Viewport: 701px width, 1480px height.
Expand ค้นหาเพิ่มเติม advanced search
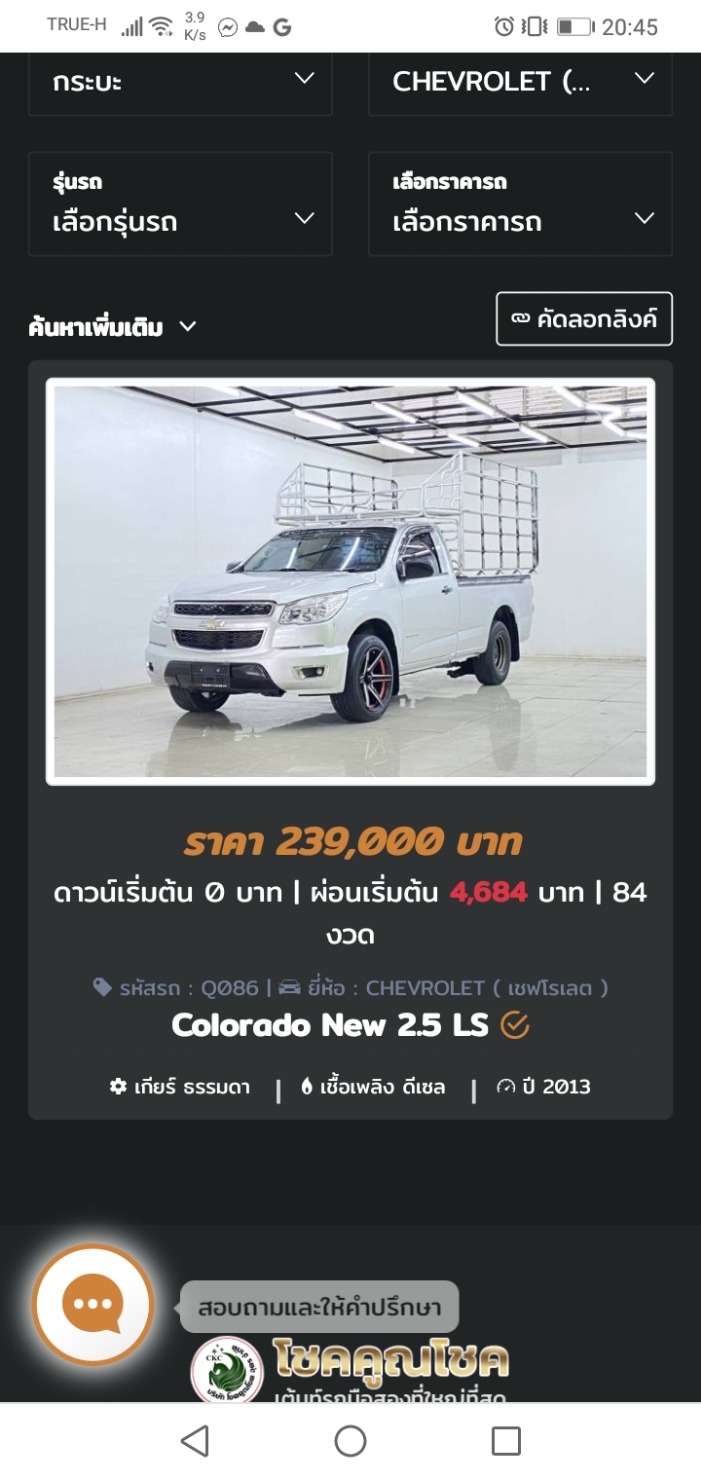point(112,327)
